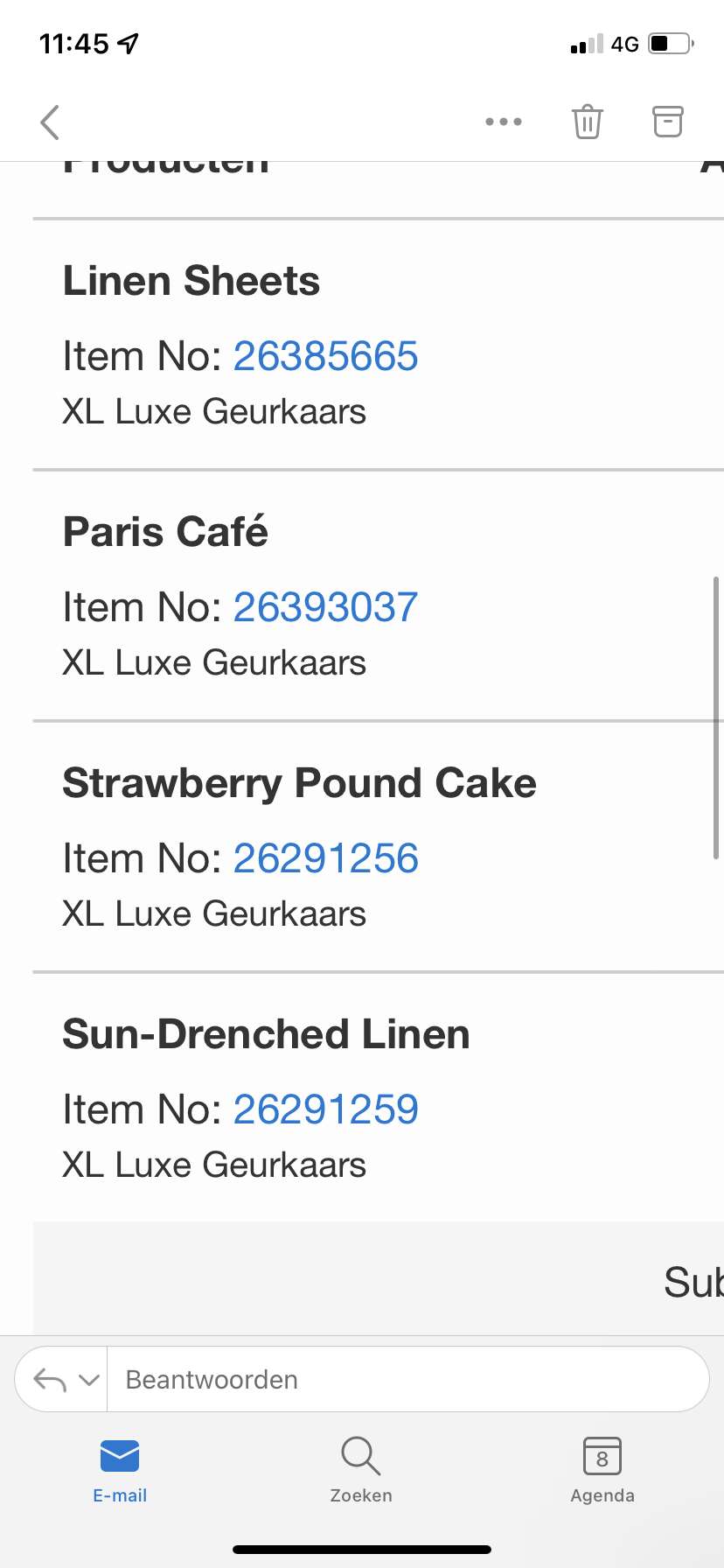Open item number 26291259 link
The width and height of the screenshot is (724, 1568).
click(326, 1109)
